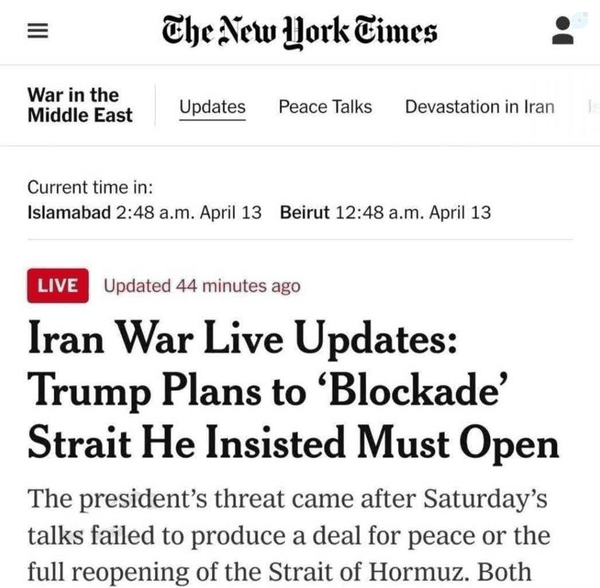Open the account profile icon
Image resolution: width=600 pixels, height=588 pixels.
point(562,31)
